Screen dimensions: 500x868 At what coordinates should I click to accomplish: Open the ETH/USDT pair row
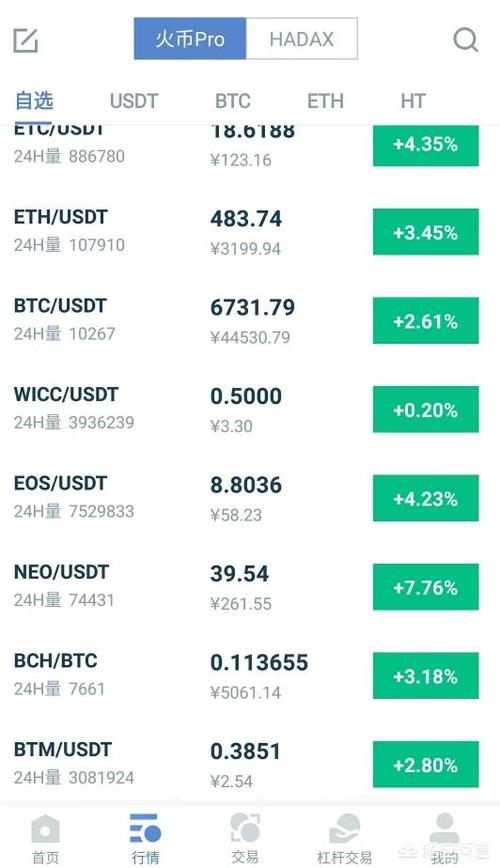(250, 232)
